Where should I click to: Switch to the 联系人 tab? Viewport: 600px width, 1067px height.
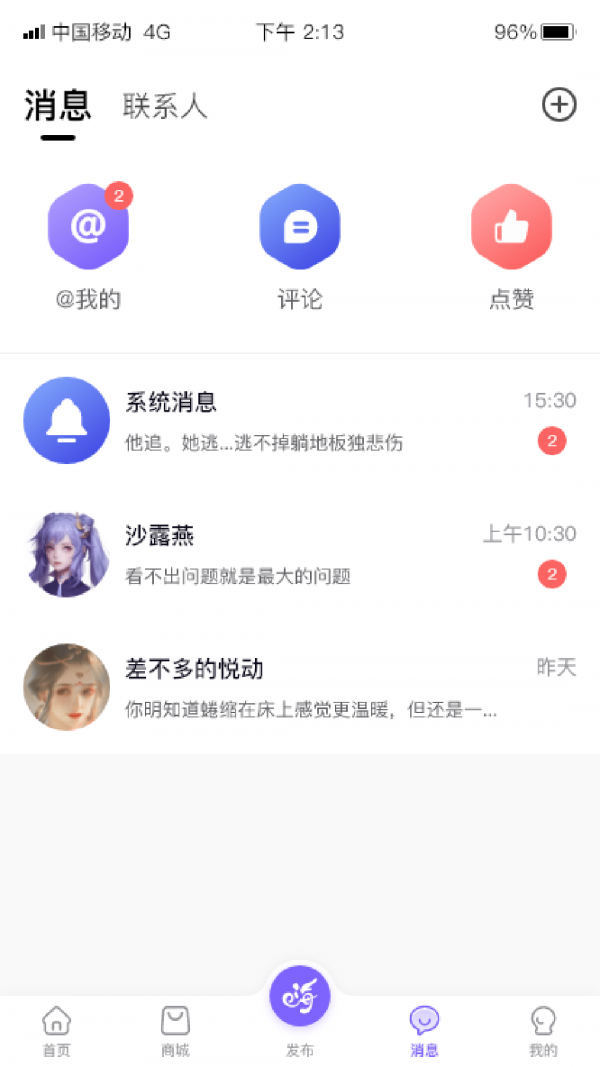tap(165, 106)
